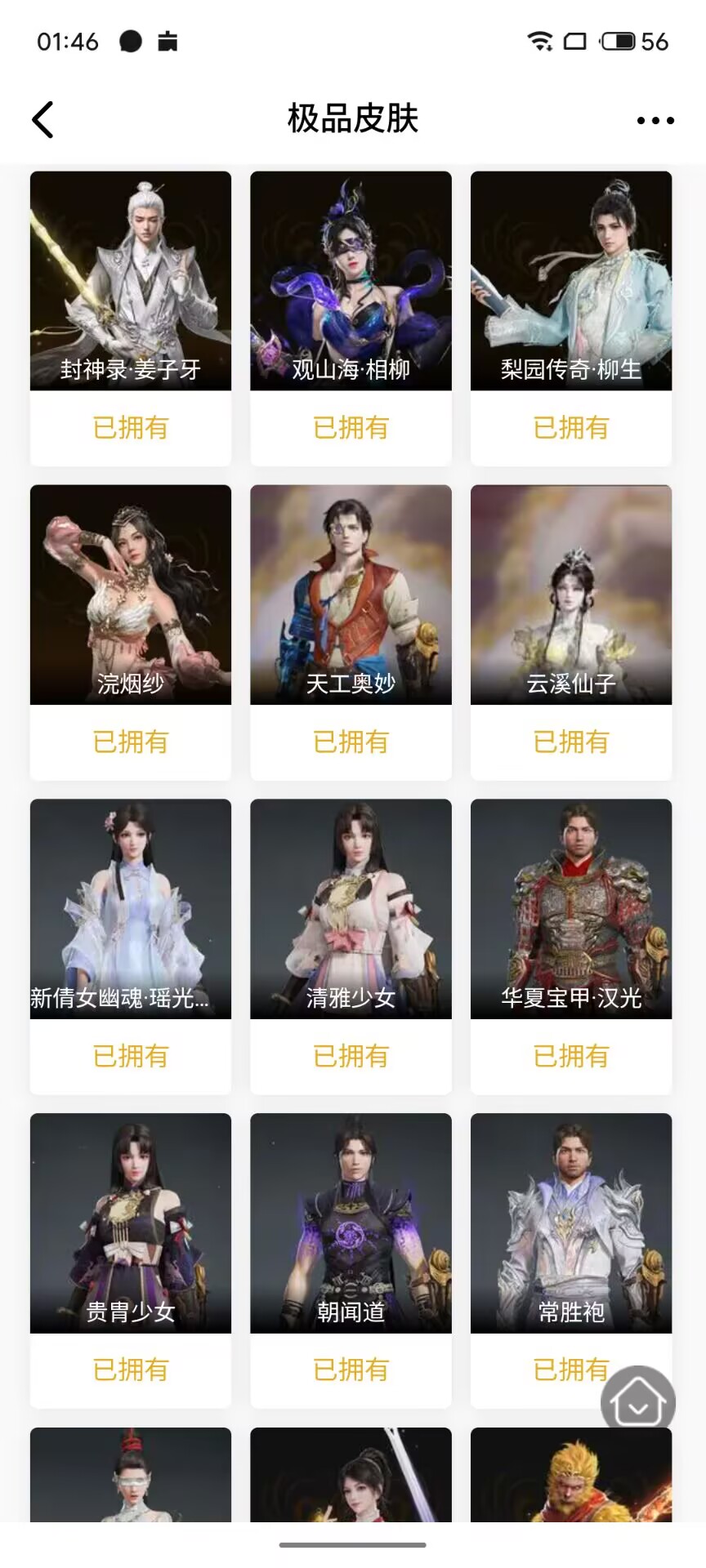View the 观山海·相柳 skin
Image resolution: width=706 pixels, height=1568 pixels.
(351, 281)
